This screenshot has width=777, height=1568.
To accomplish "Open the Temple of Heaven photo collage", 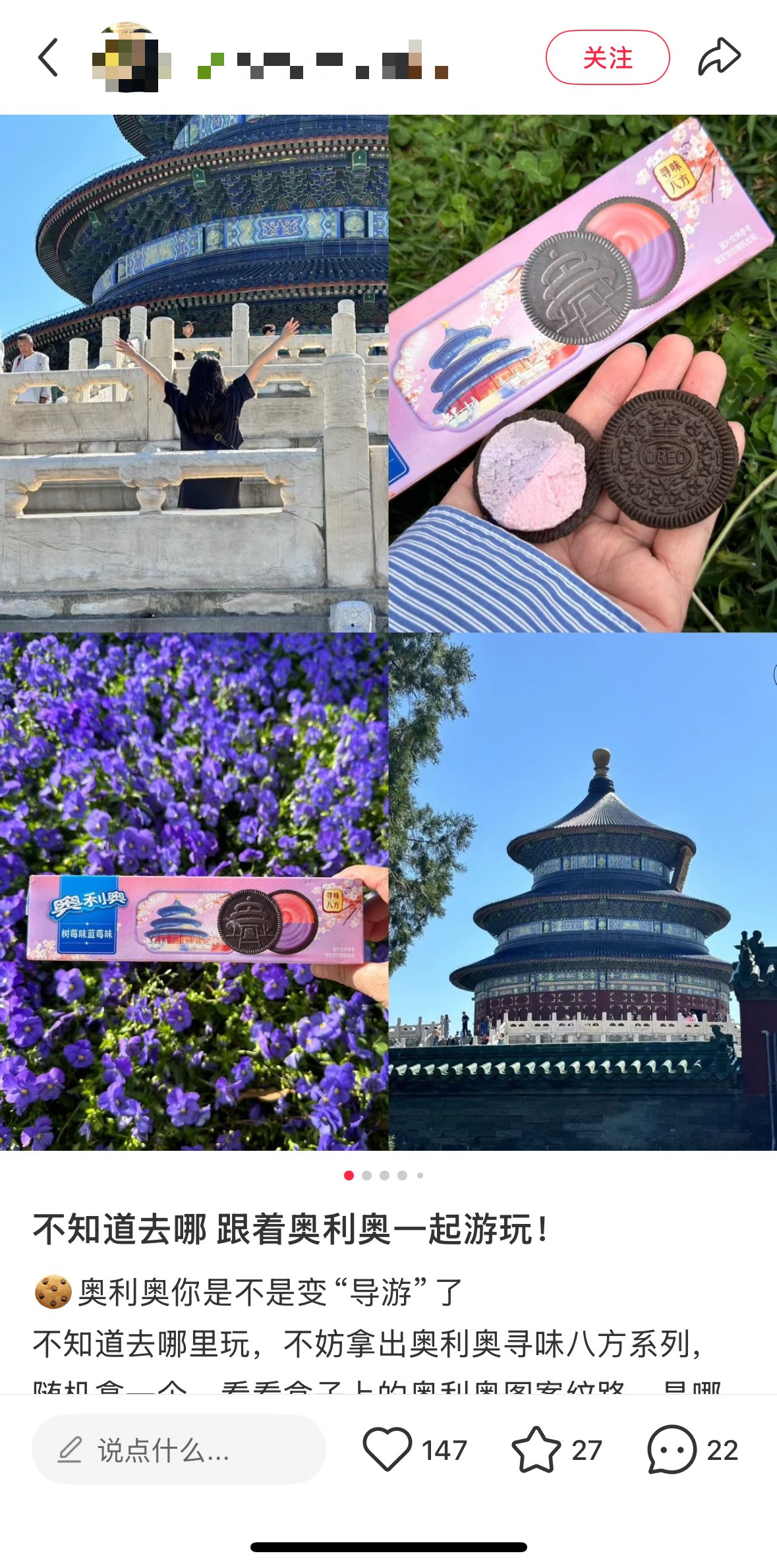I will pos(388,633).
